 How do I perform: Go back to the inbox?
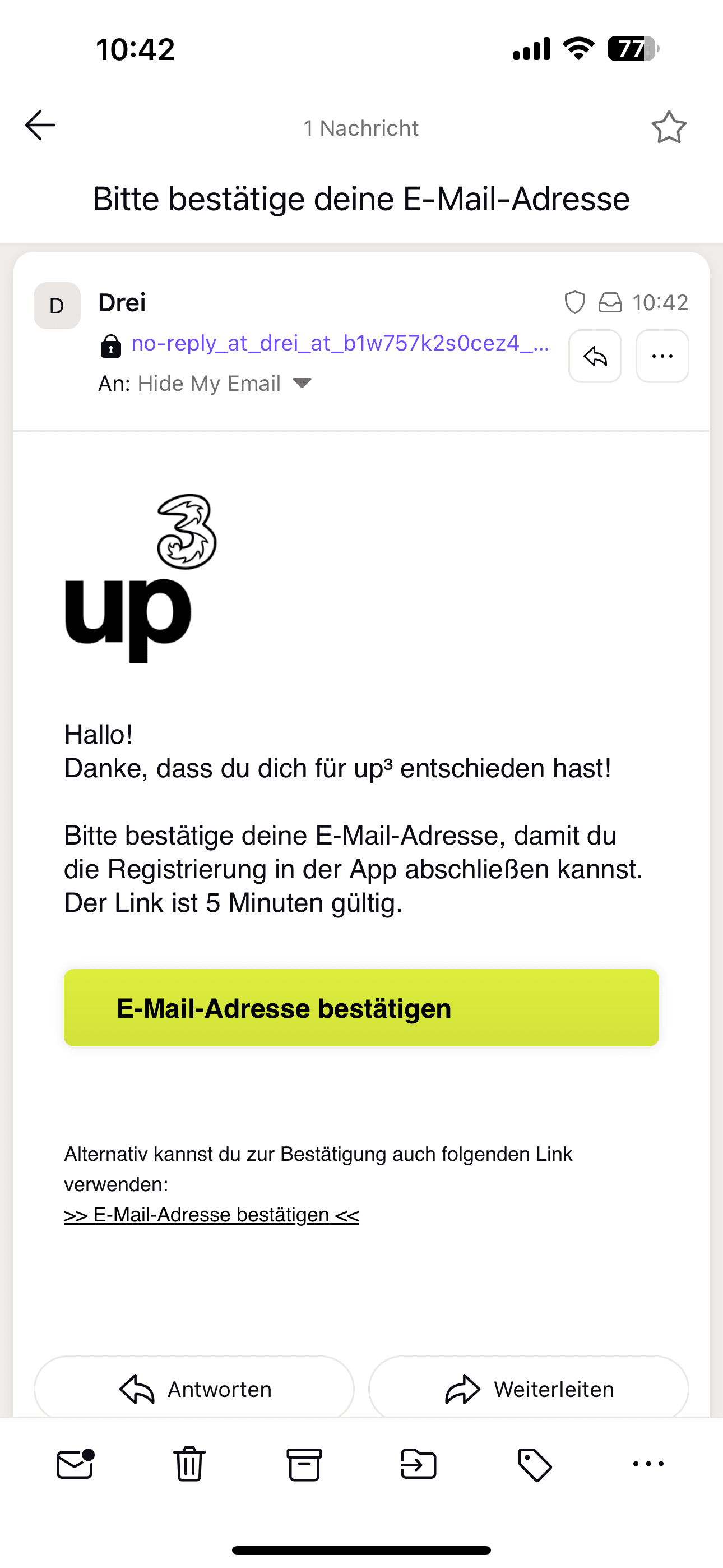pyautogui.click(x=40, y=126)
